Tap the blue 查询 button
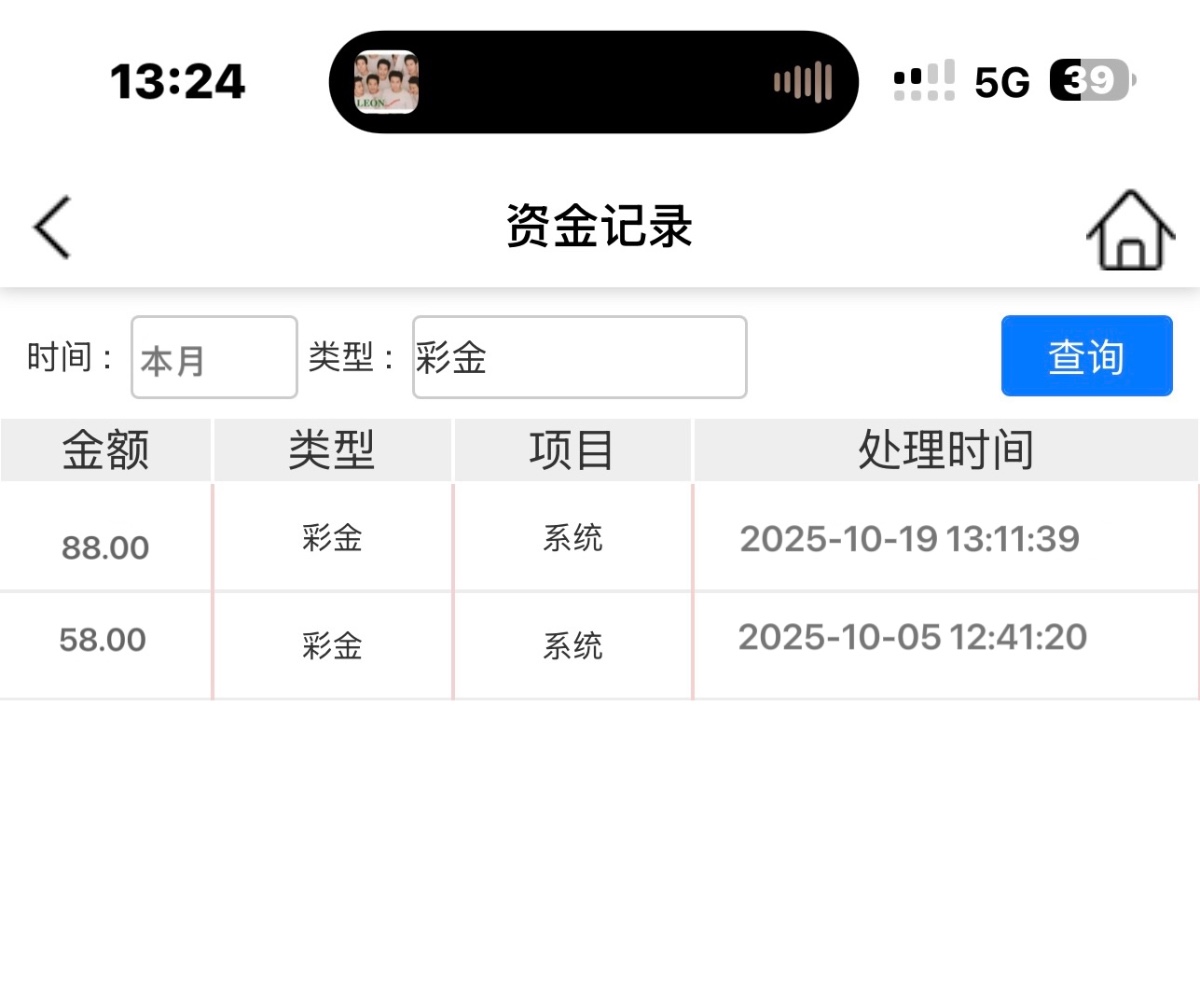The height and width of the screenshot is (996, 1200). 1086,356
